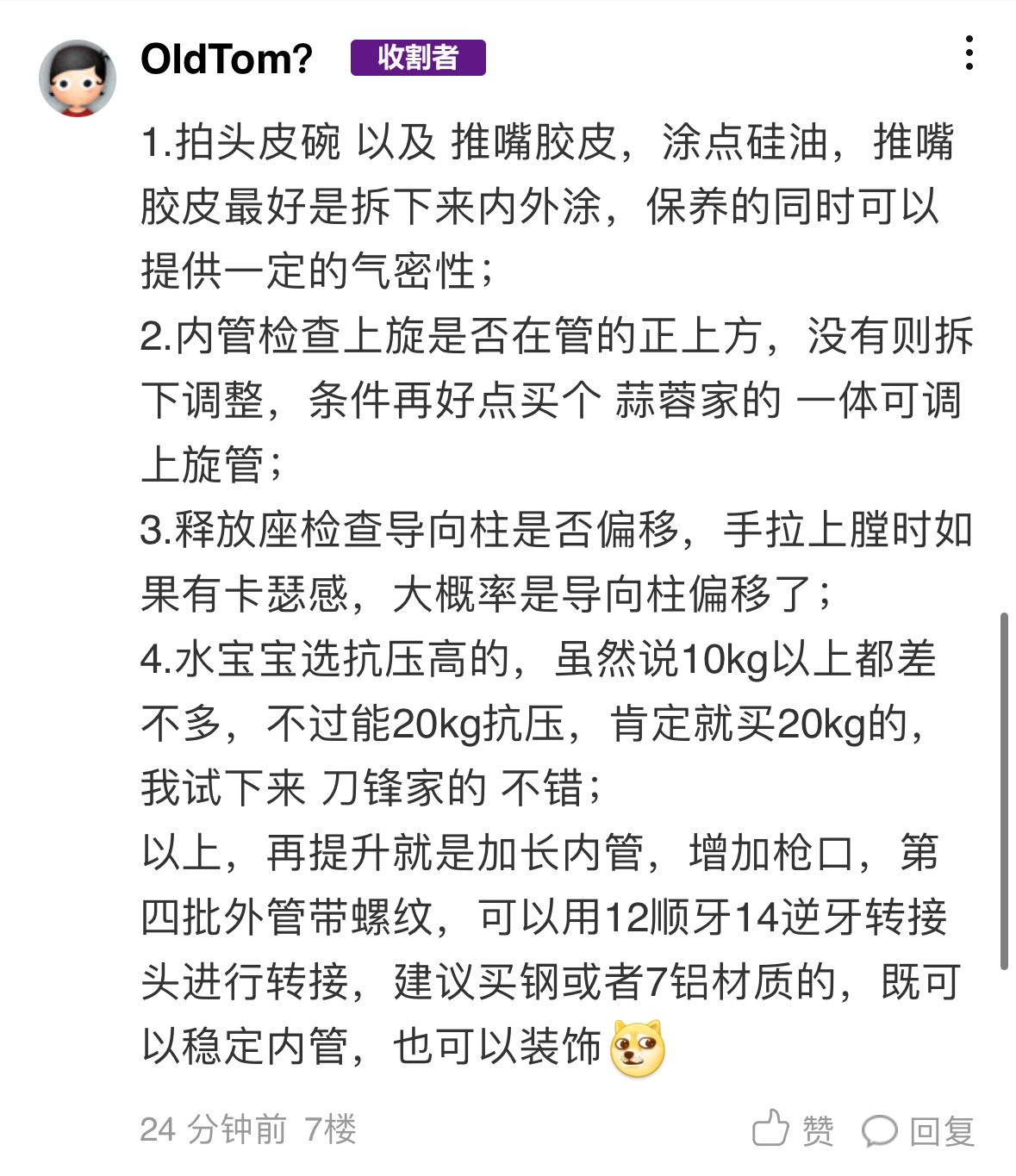
Task: Reply to this comment via 回复
Action: point(919,1129)
